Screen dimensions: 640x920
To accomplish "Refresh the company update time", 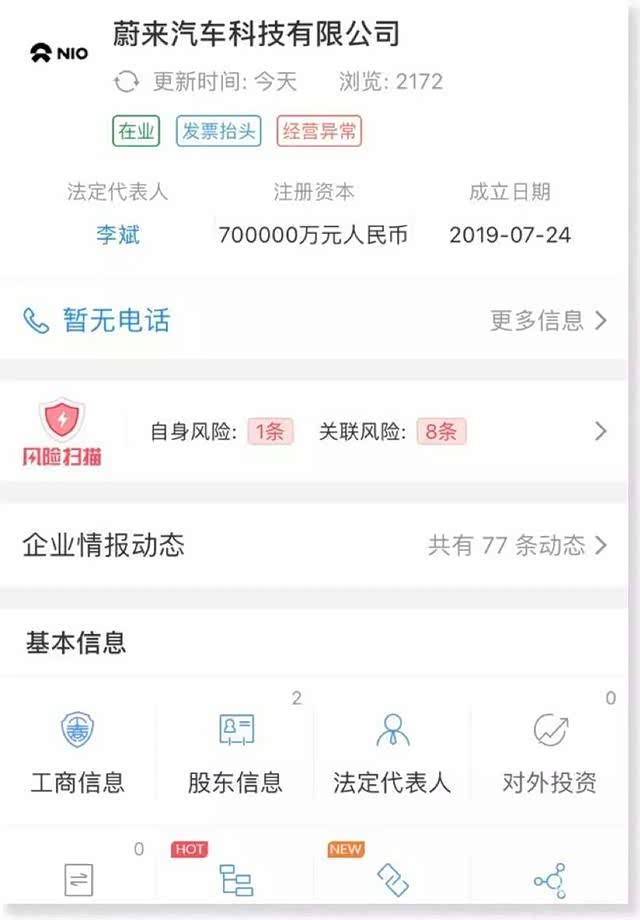I will click(127, 82).
